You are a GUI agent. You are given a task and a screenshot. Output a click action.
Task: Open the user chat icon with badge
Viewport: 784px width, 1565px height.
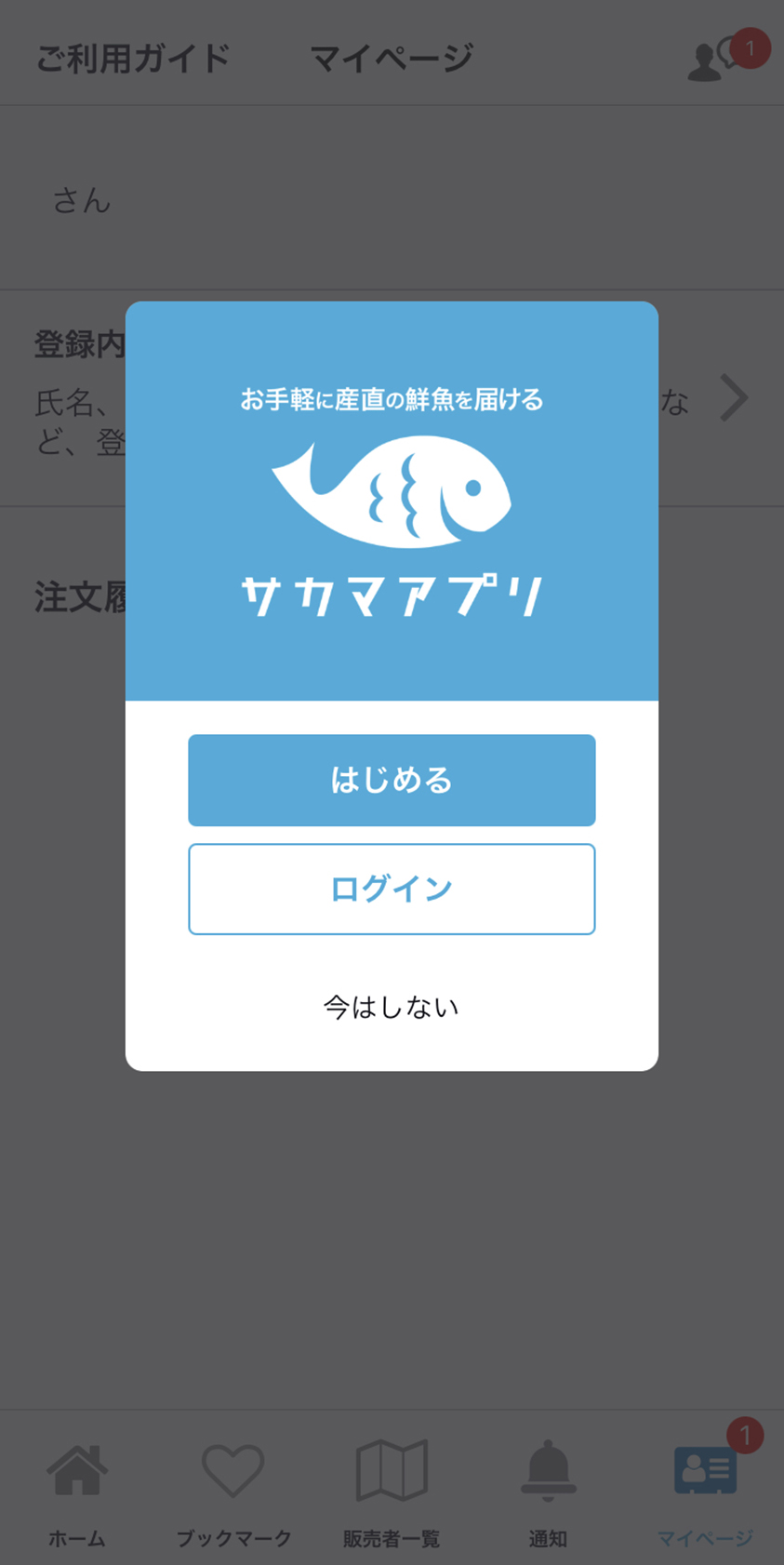(x=727, y=56)
